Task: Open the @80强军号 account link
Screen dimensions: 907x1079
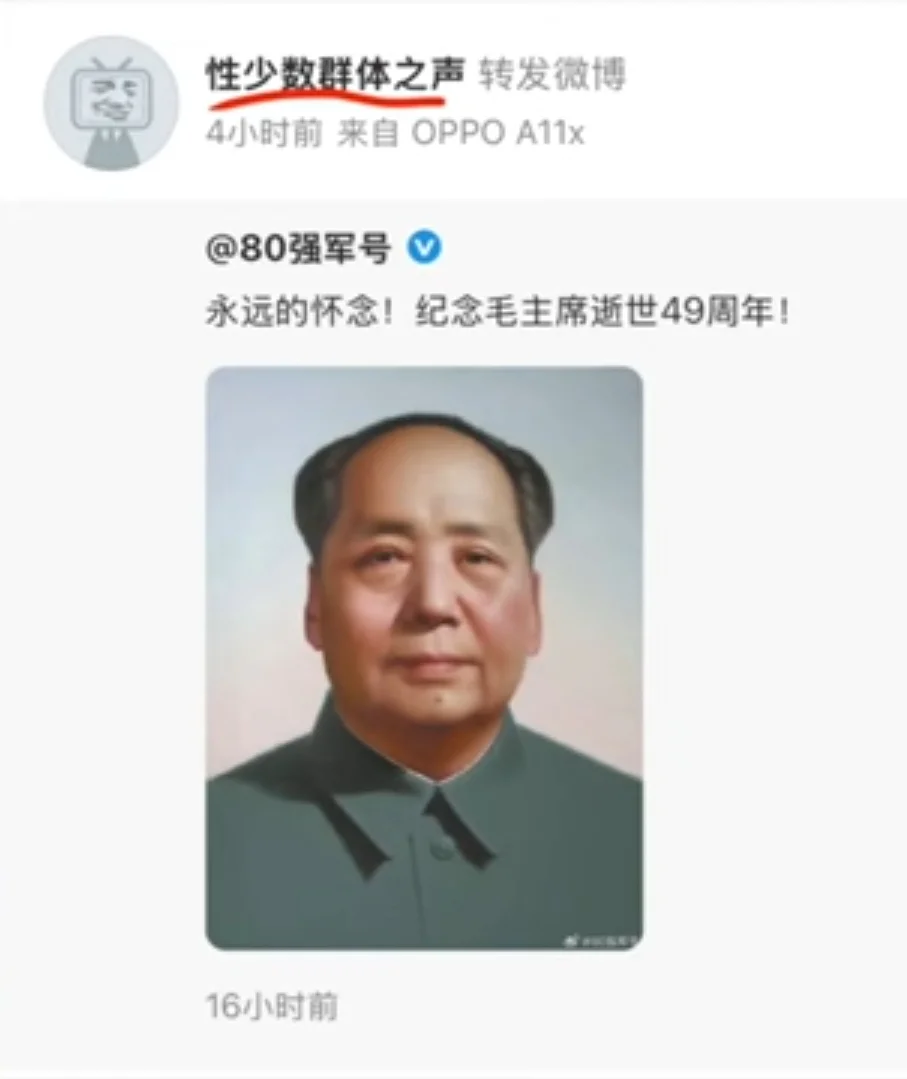Action: pos(298,248)
